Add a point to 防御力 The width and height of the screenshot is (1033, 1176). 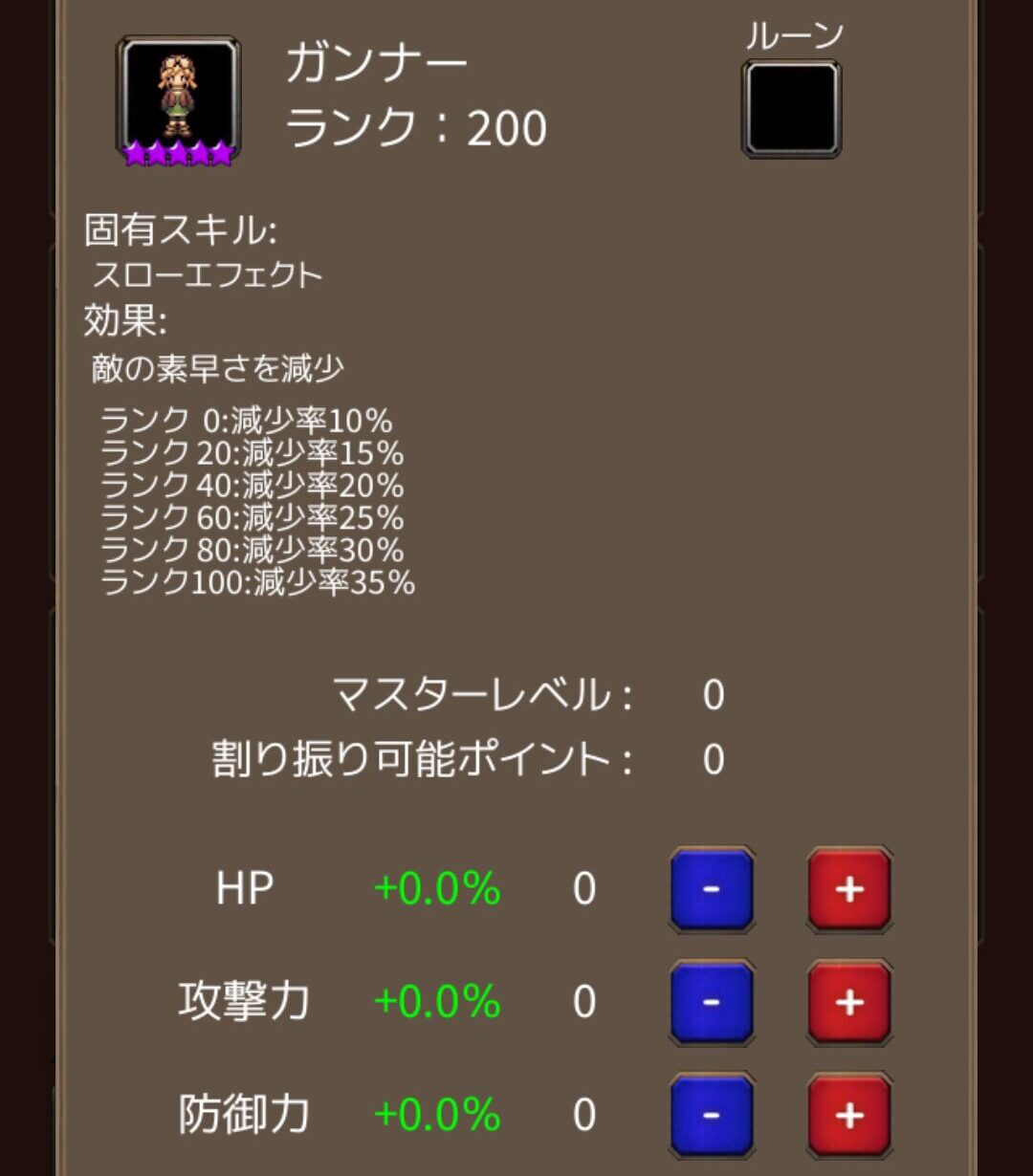(849, 1115)
